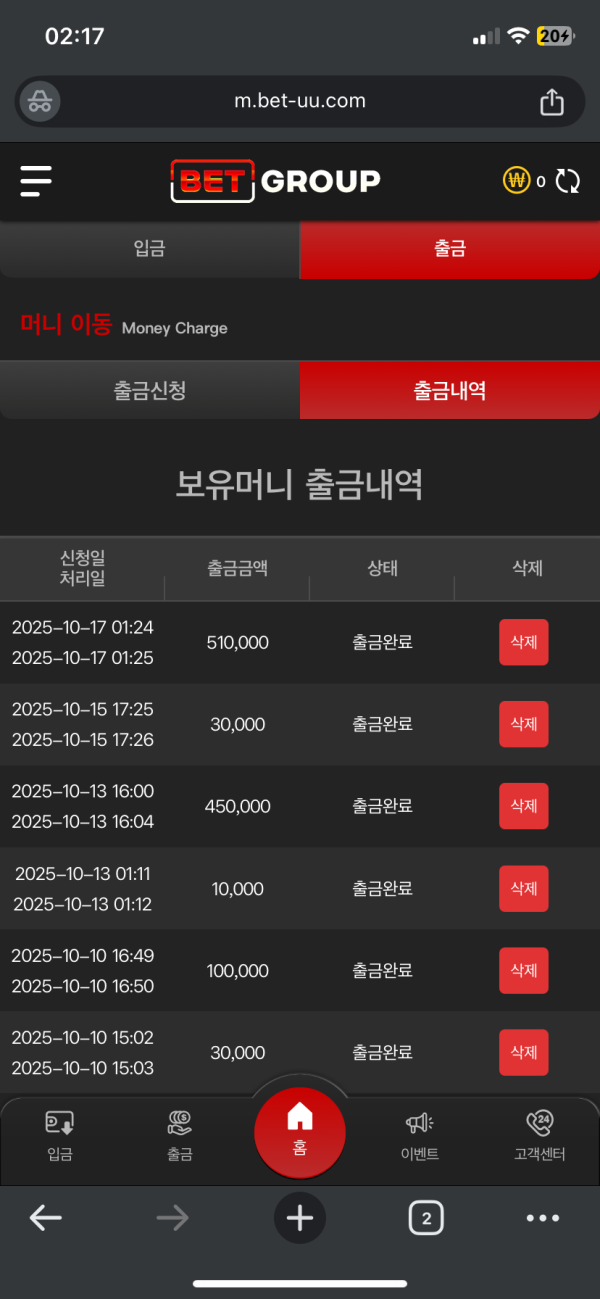
Task: Open 입금 in the bottom navigation
Action: [60, 1136]
